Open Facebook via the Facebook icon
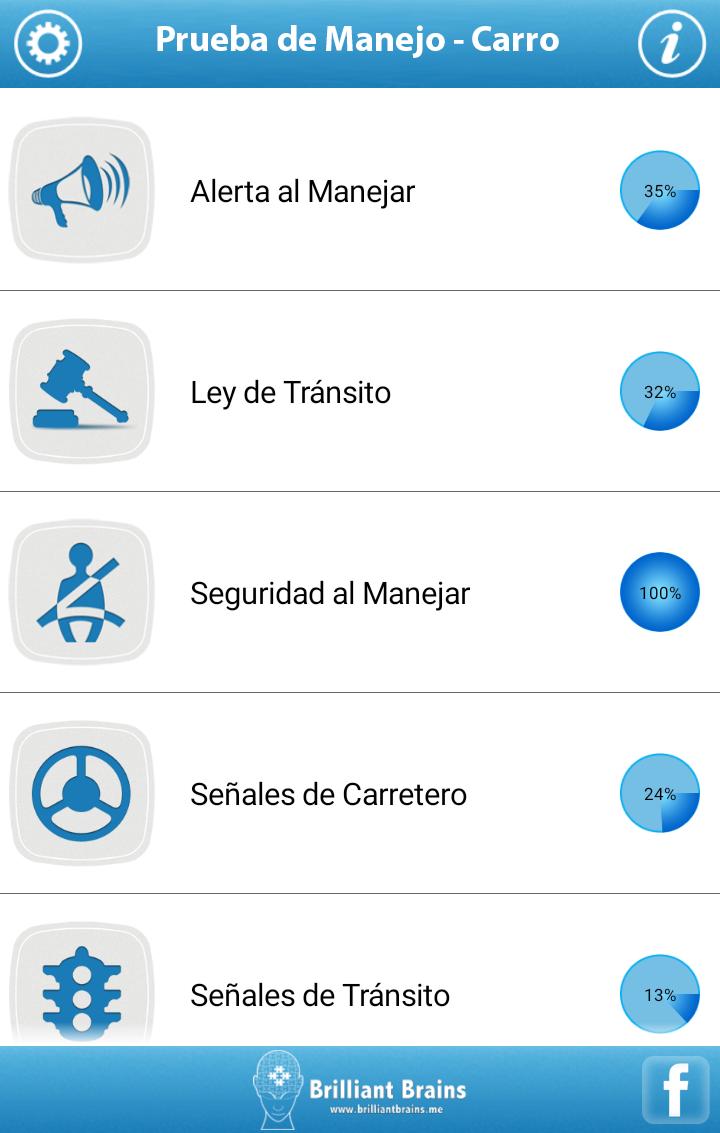 [x=675, y=1089]
